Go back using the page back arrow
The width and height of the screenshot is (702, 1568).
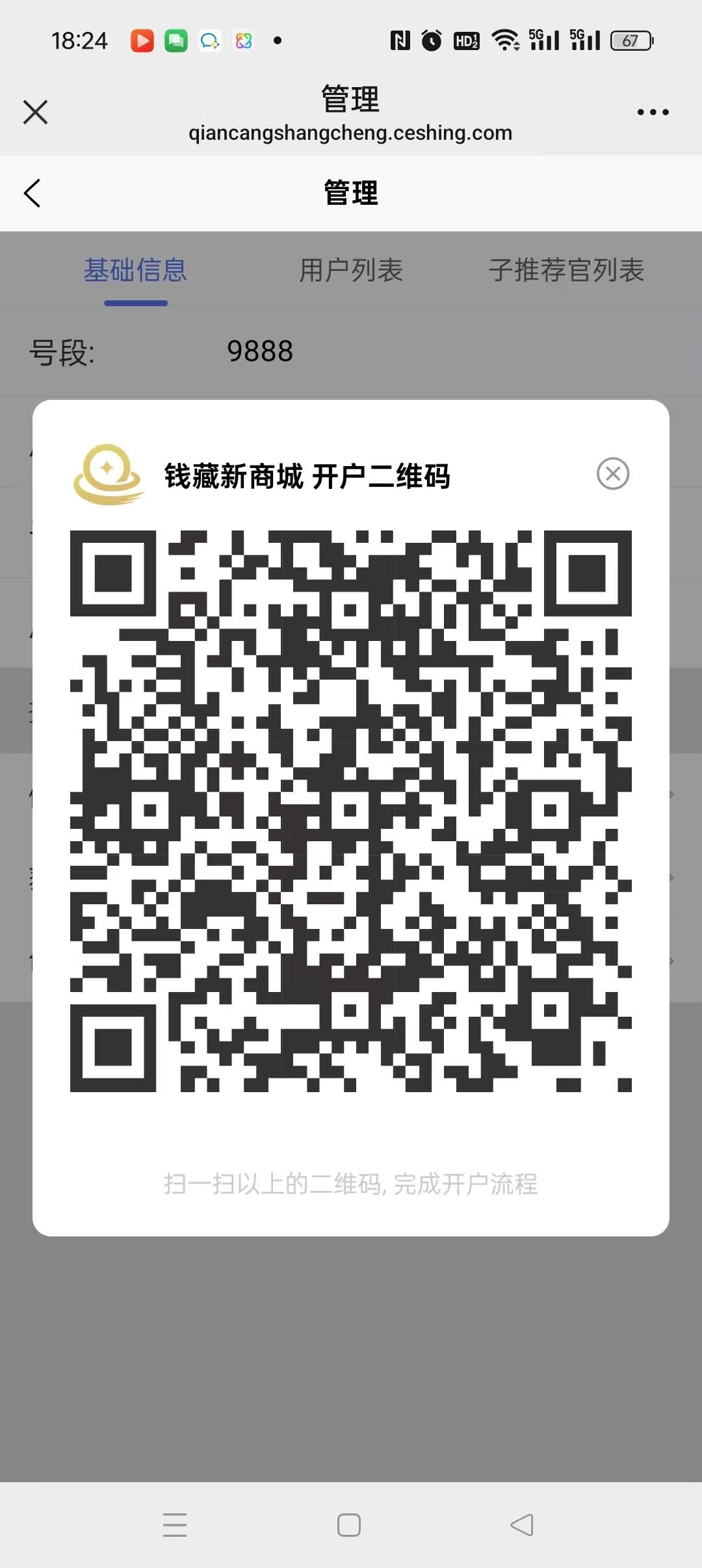tap(32, 193)
